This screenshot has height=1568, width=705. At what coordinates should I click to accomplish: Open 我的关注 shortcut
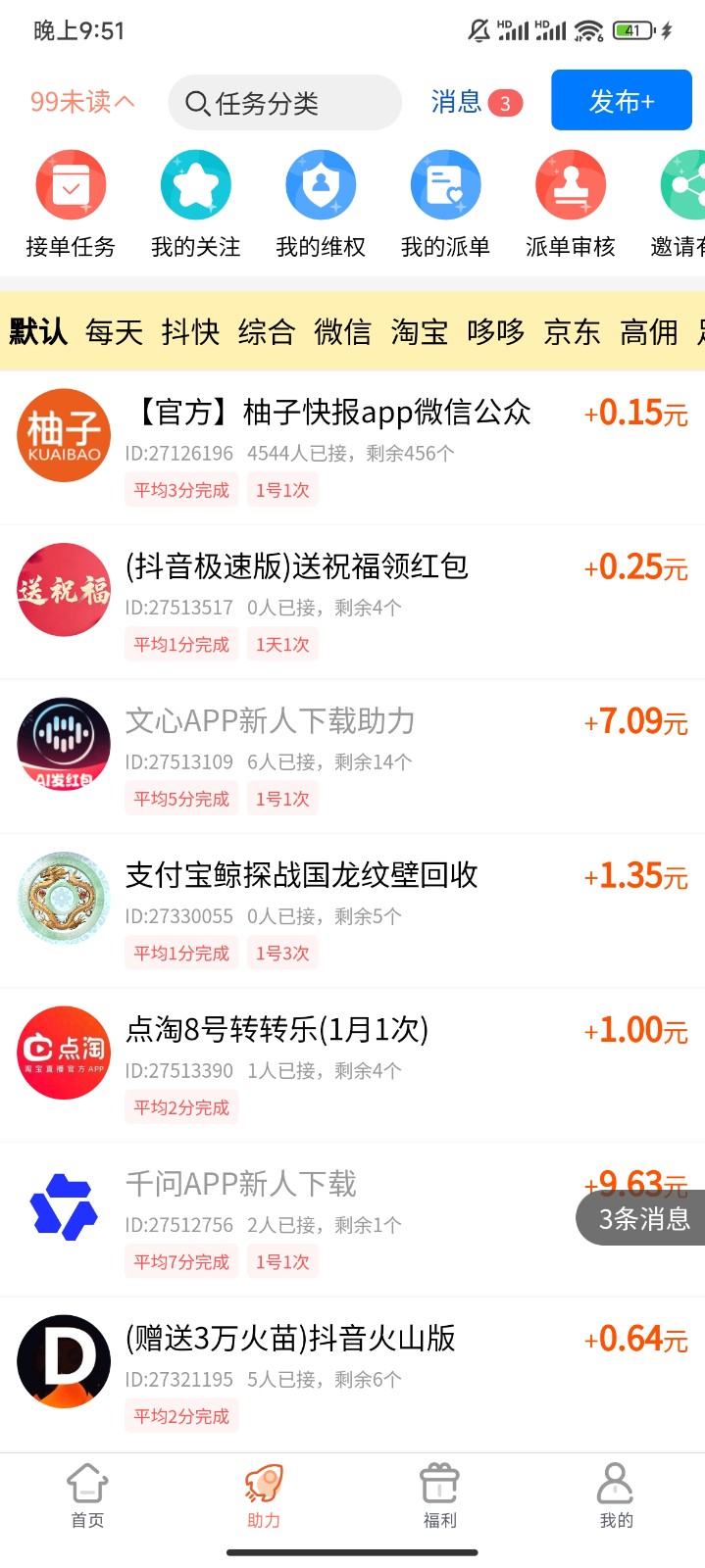(x=195, y=205)
